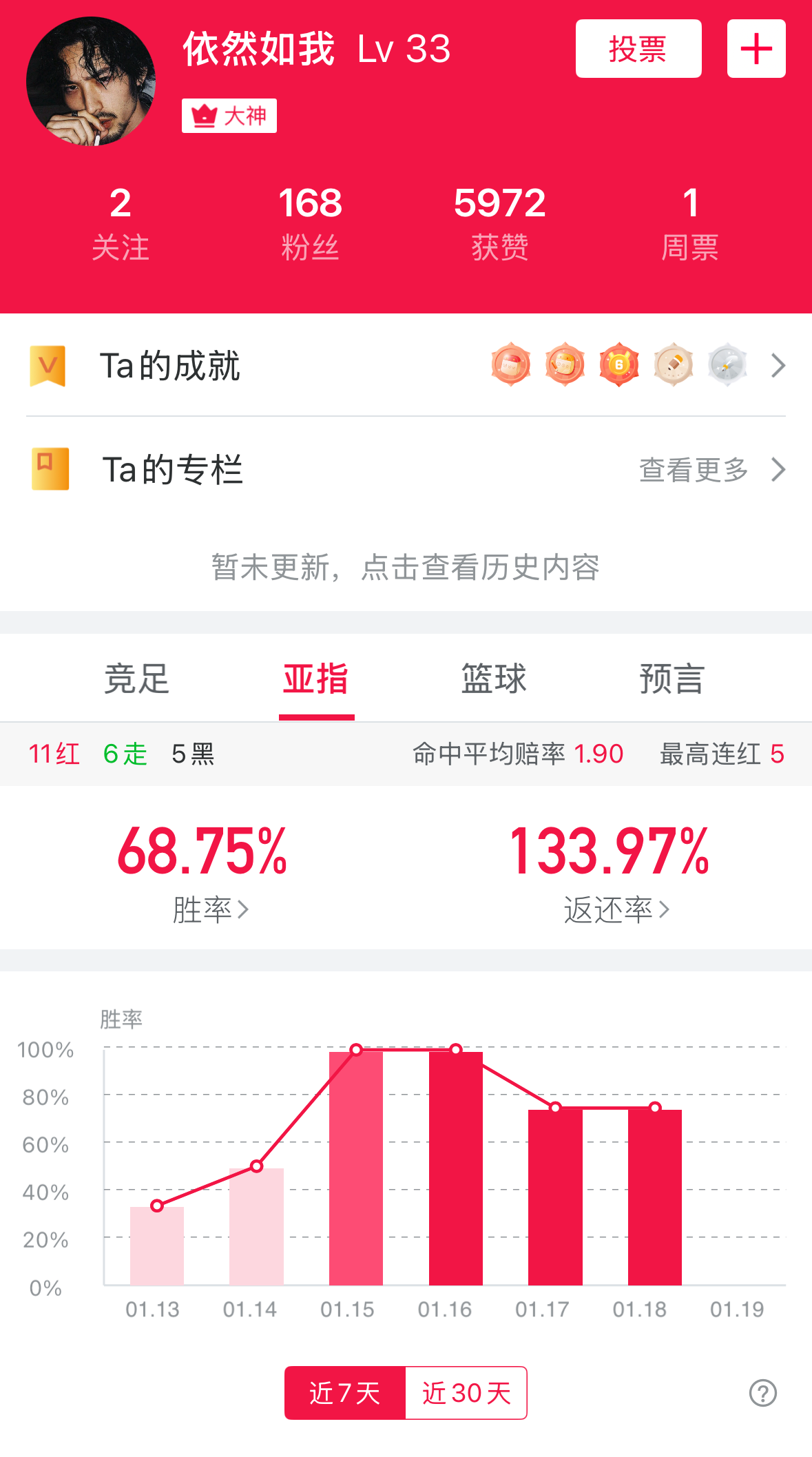
Task: Tap the 投票 vote button
Action: click(x=638, y=49)
